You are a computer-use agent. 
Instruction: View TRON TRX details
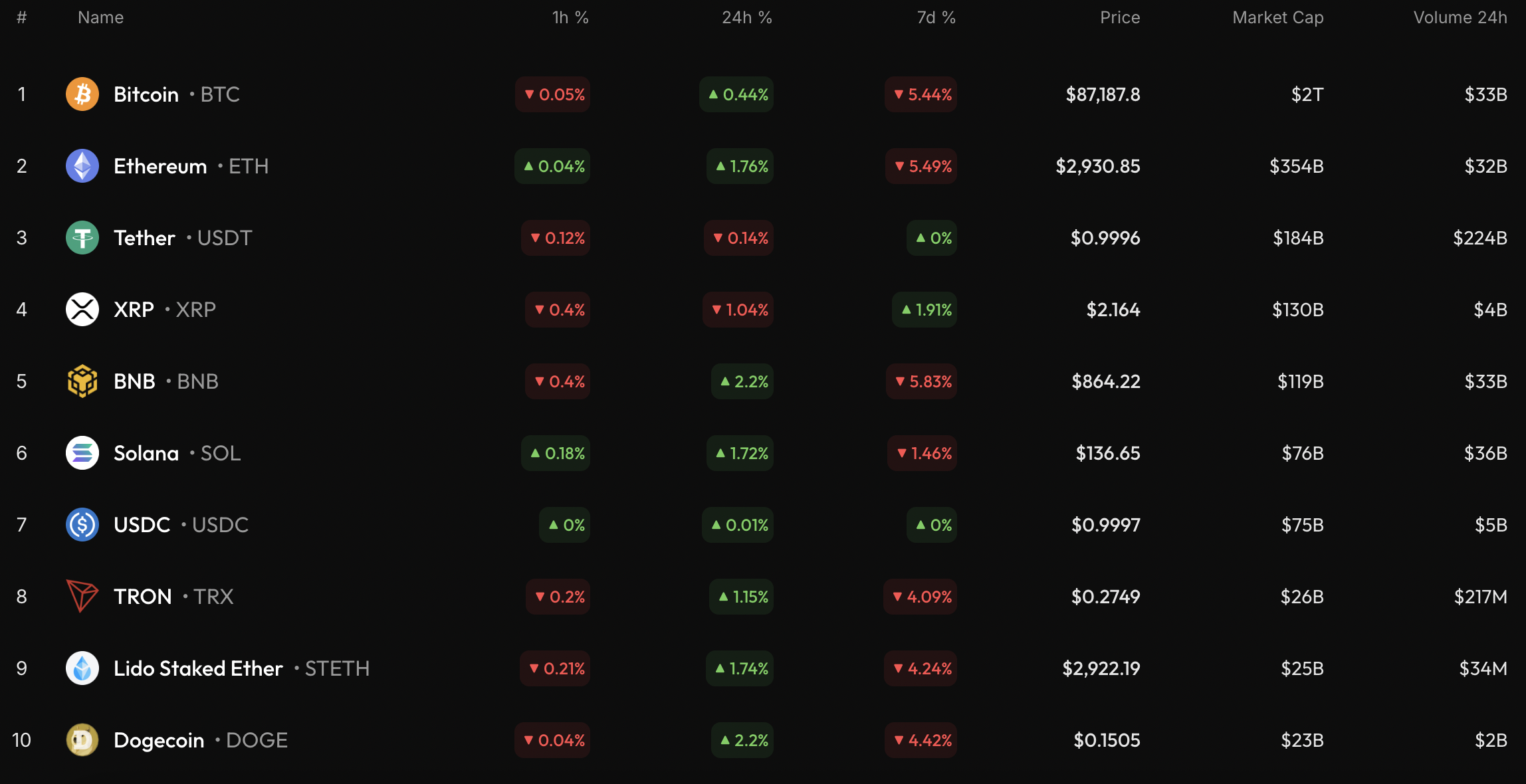click(143, 597)
